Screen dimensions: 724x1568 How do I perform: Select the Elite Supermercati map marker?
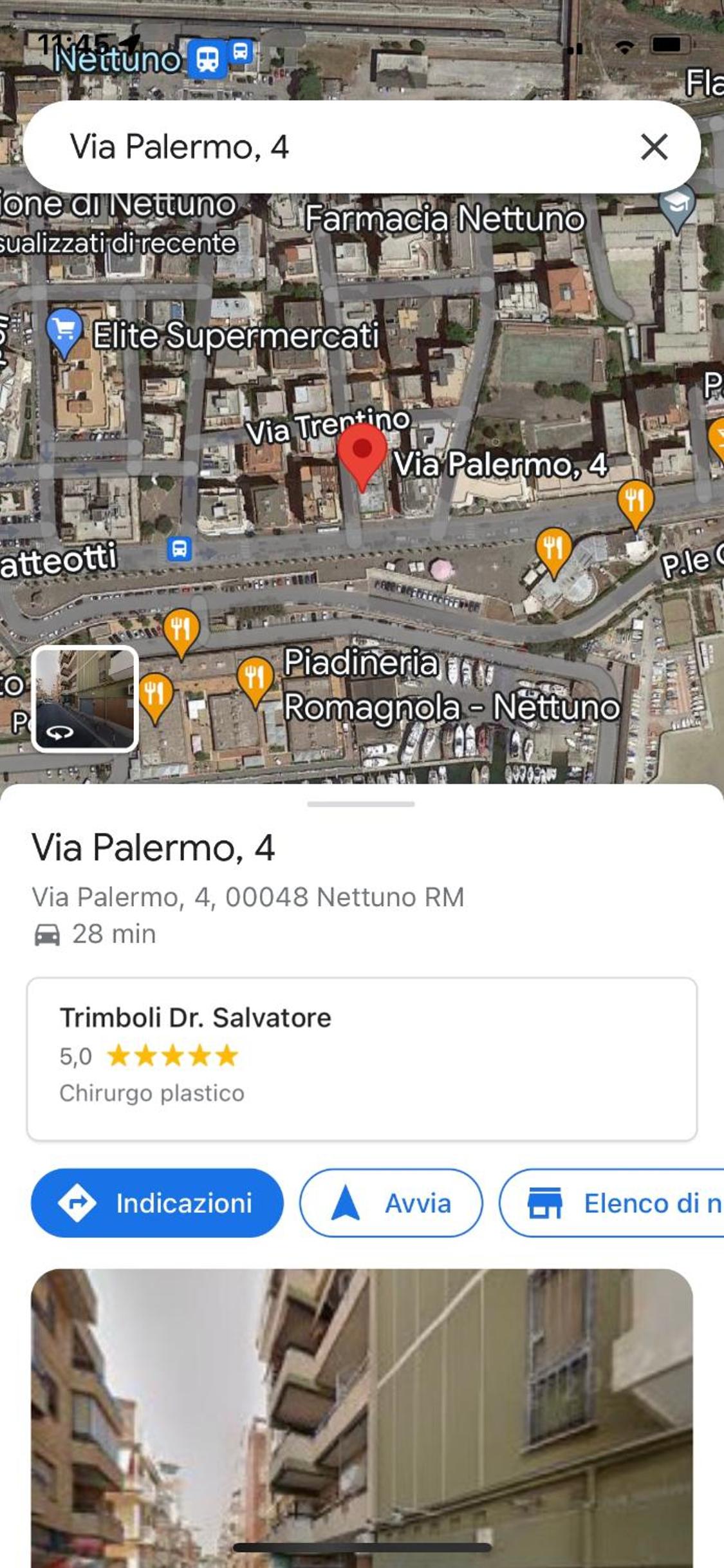(64, 333)
